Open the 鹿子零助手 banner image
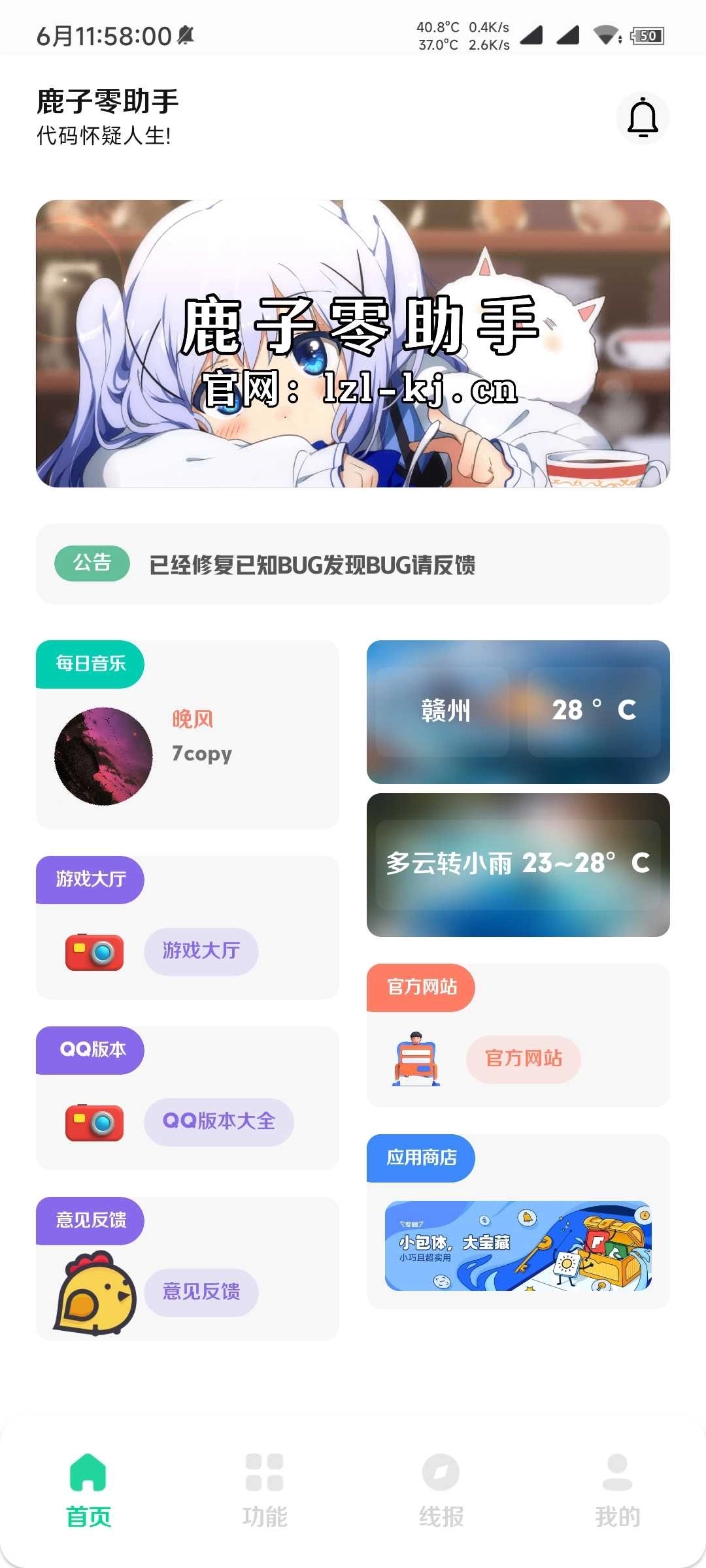The image size is (706, 1568). pyautogui.click(x=353, y=344)
